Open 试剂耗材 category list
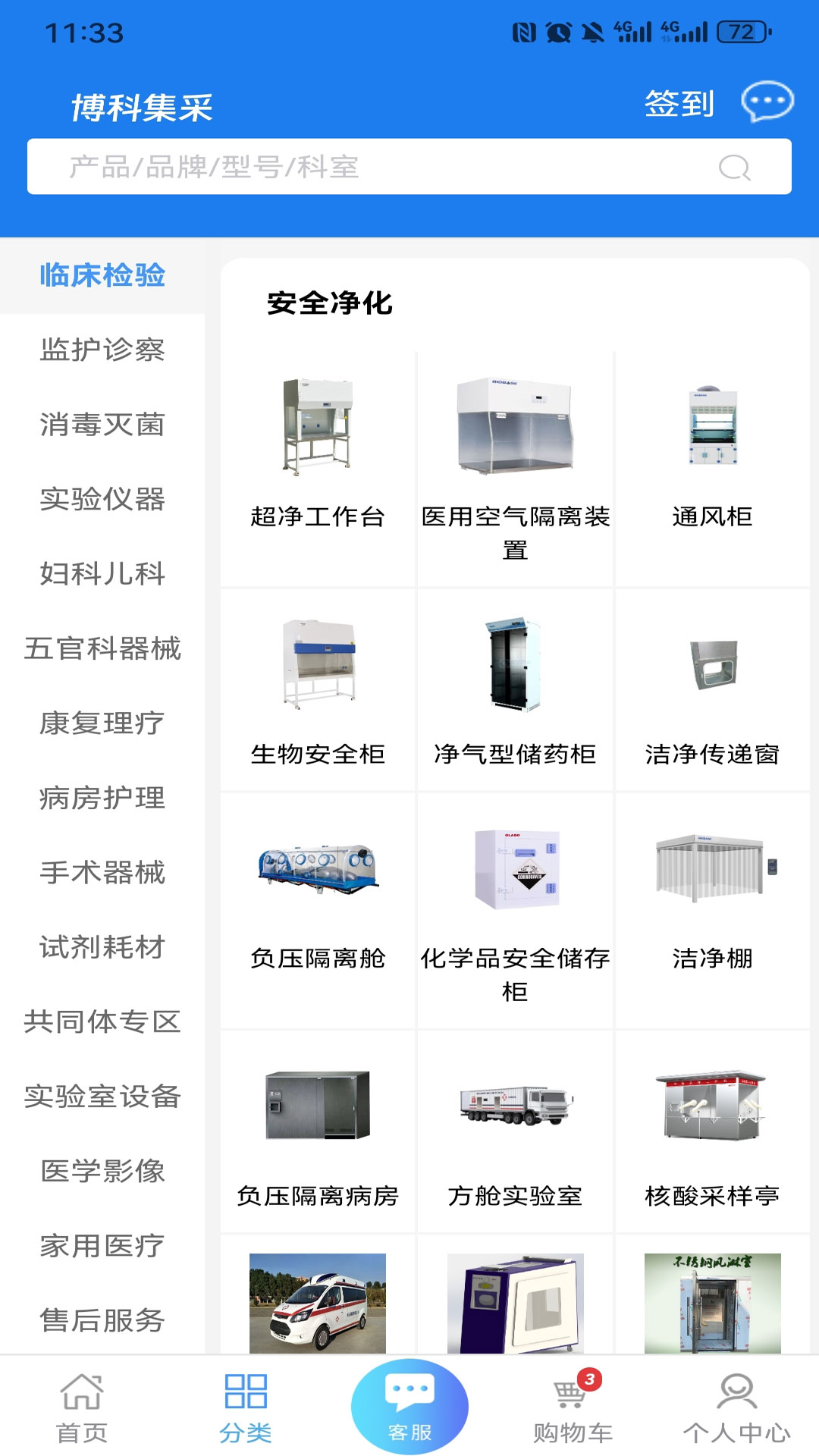The width and height of the screenshot is (819, 1456). (x=102, y=946)
